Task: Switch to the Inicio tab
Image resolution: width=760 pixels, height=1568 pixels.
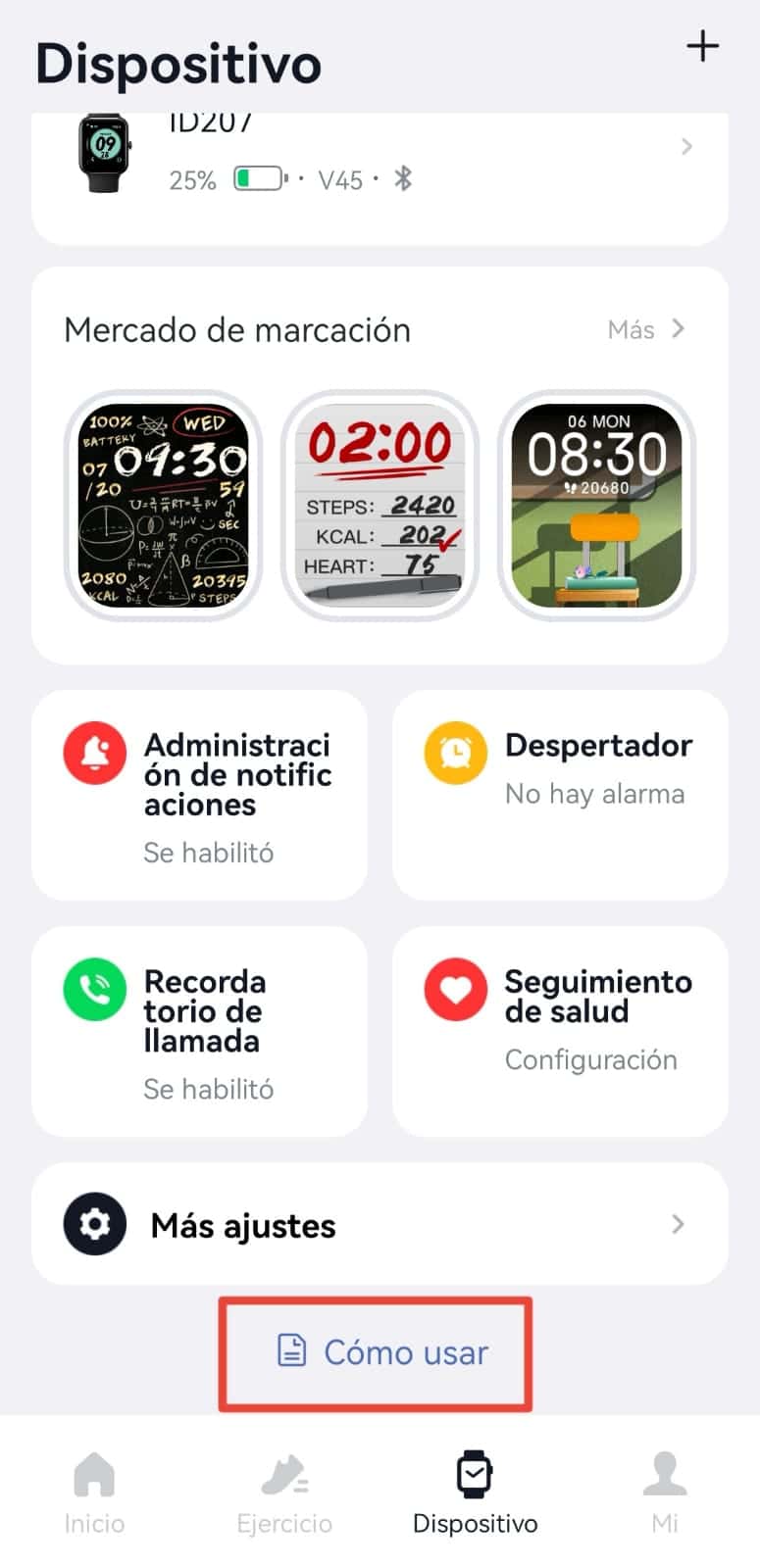Action: click(94, 1493)
